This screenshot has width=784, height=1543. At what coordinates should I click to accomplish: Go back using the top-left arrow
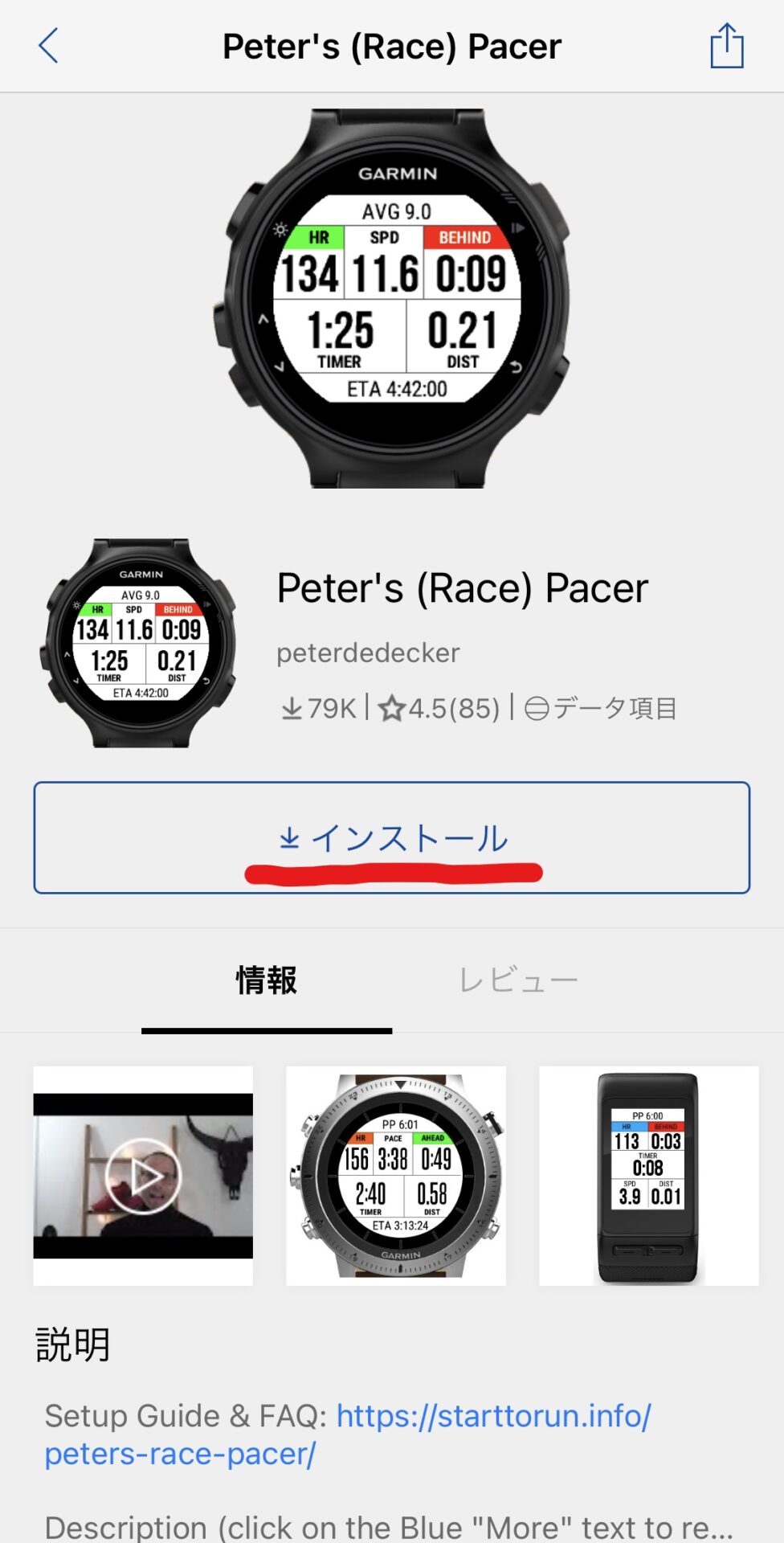click(49, 46)
